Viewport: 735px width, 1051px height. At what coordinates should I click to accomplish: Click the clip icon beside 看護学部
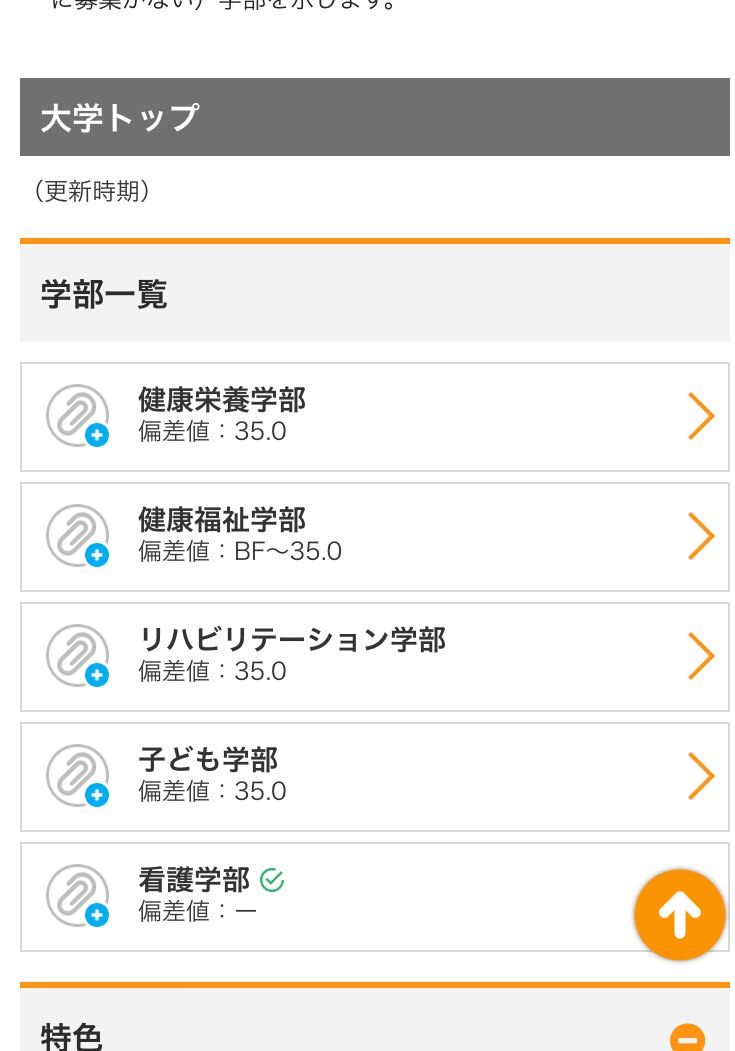(77, 896)
